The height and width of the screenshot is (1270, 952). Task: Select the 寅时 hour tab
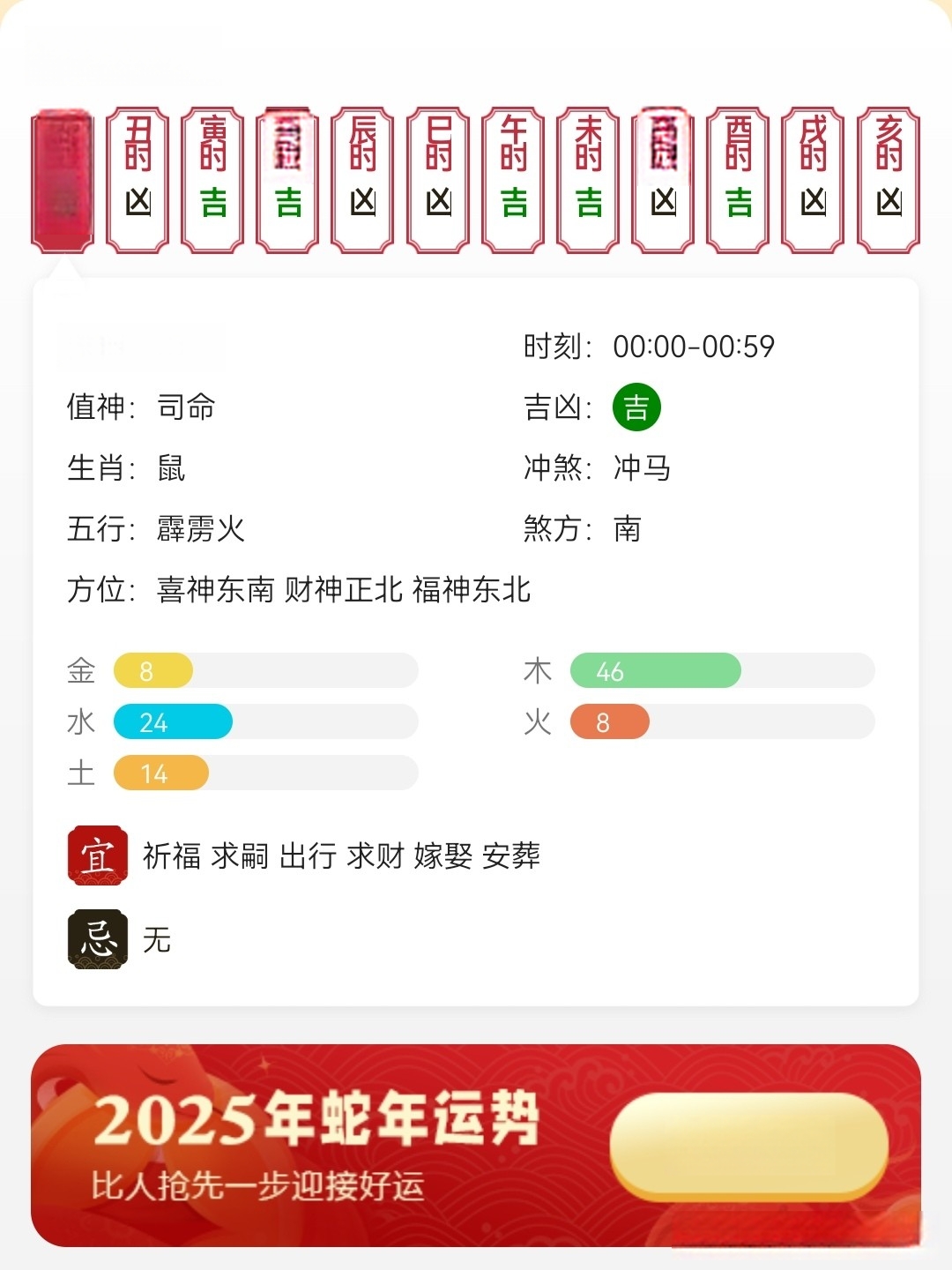[x=212, y=180]
